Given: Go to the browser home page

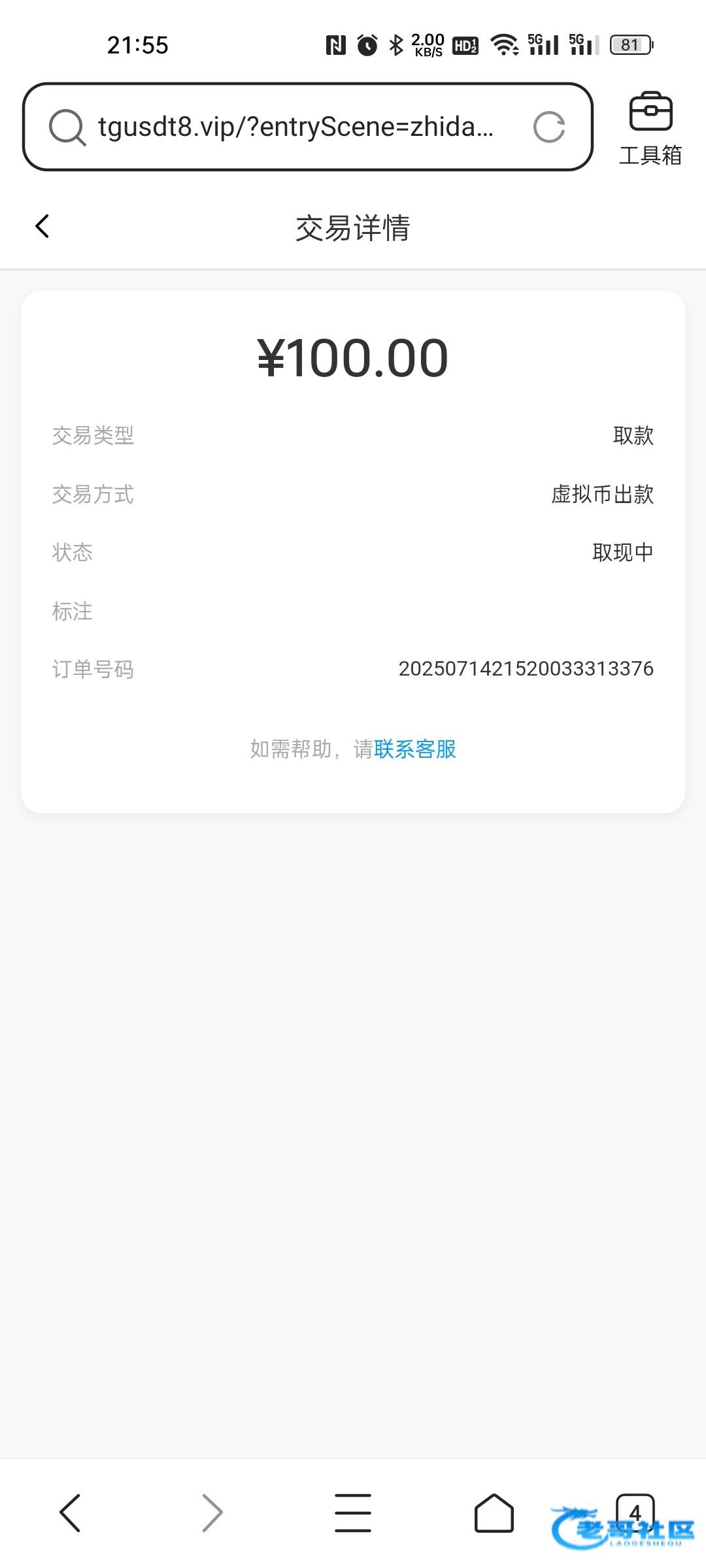Looking at the screenshot, I should [494, 1512].
